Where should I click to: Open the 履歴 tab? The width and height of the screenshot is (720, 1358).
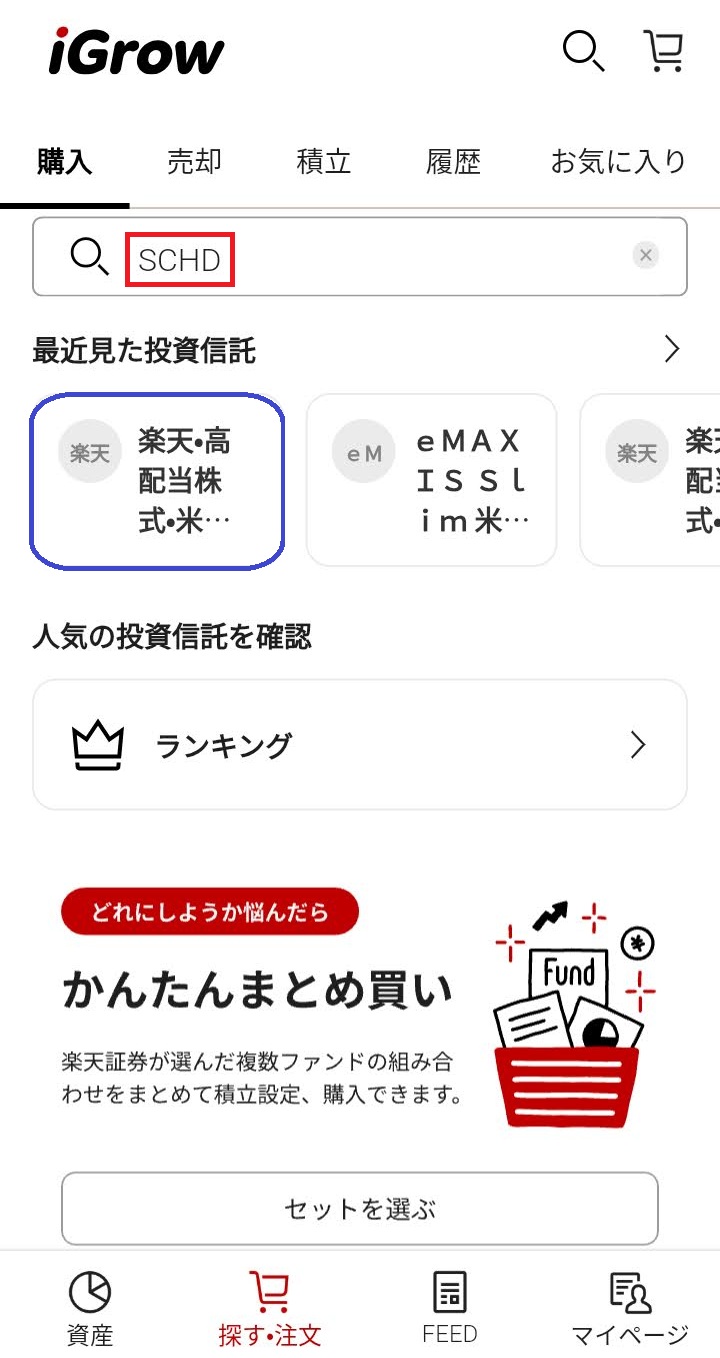pyautogui.click(x=453, y=161)
